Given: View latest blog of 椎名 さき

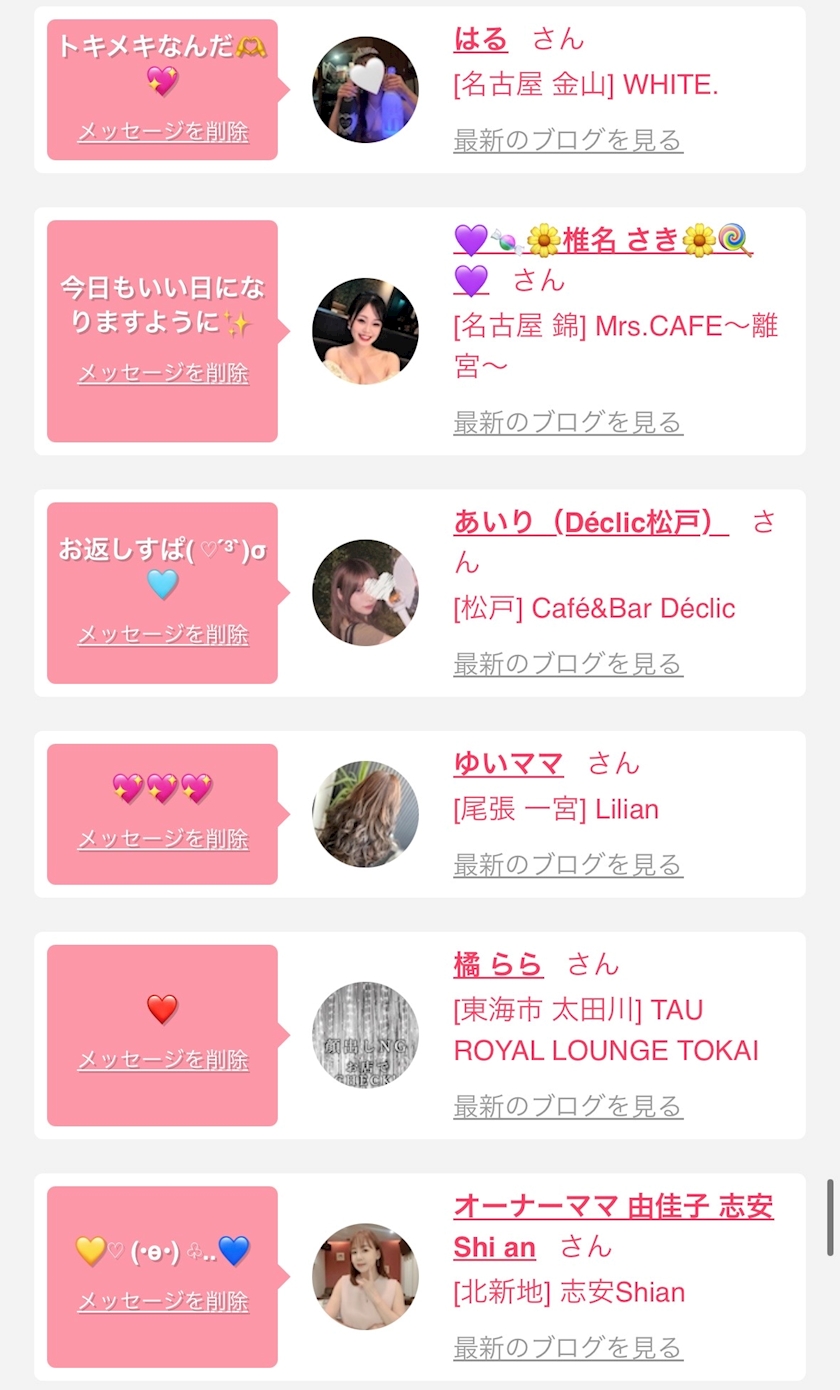Looking at the screenshot, I should pos(568,422).
